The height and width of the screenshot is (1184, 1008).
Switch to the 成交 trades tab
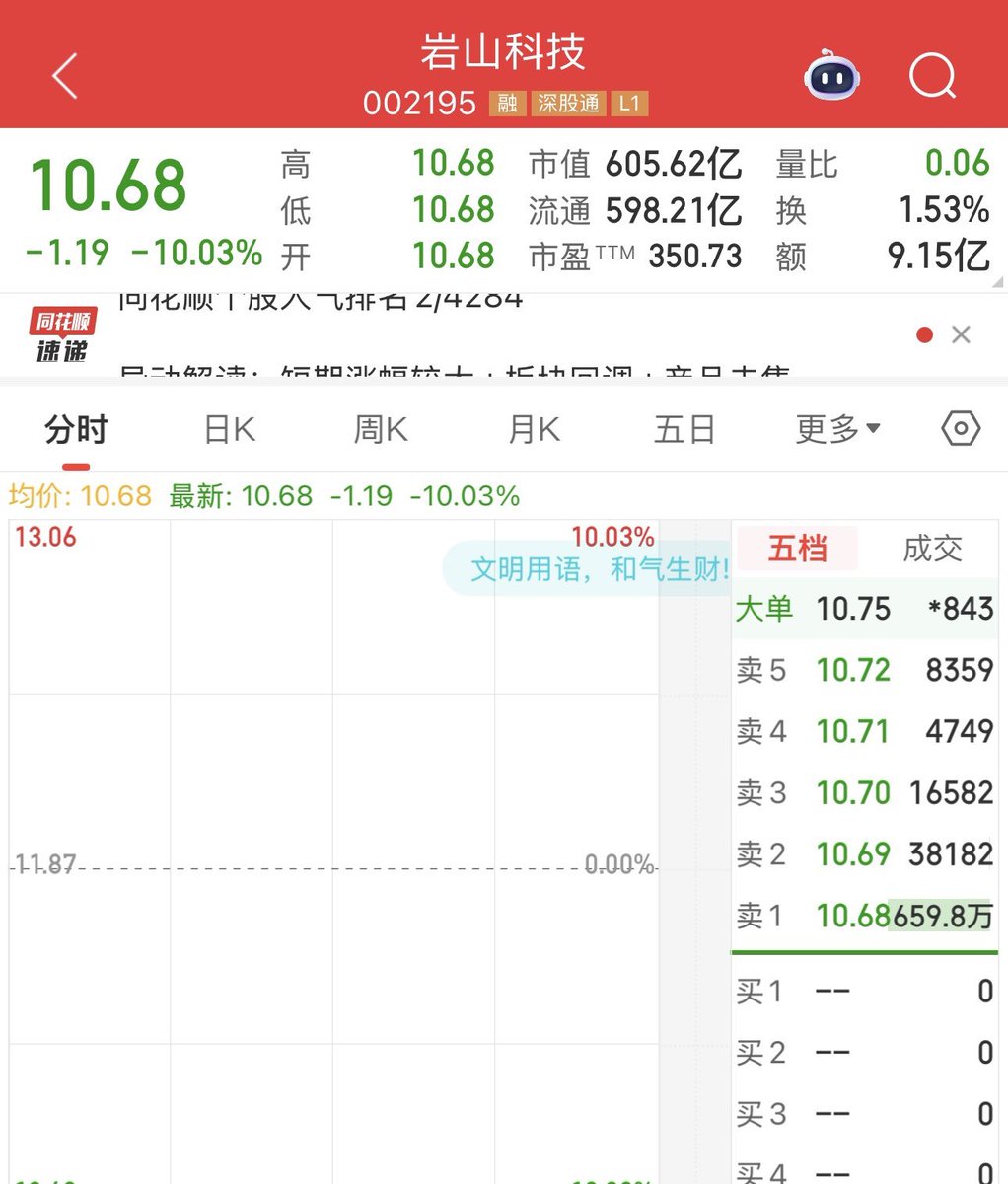(932, 549)
